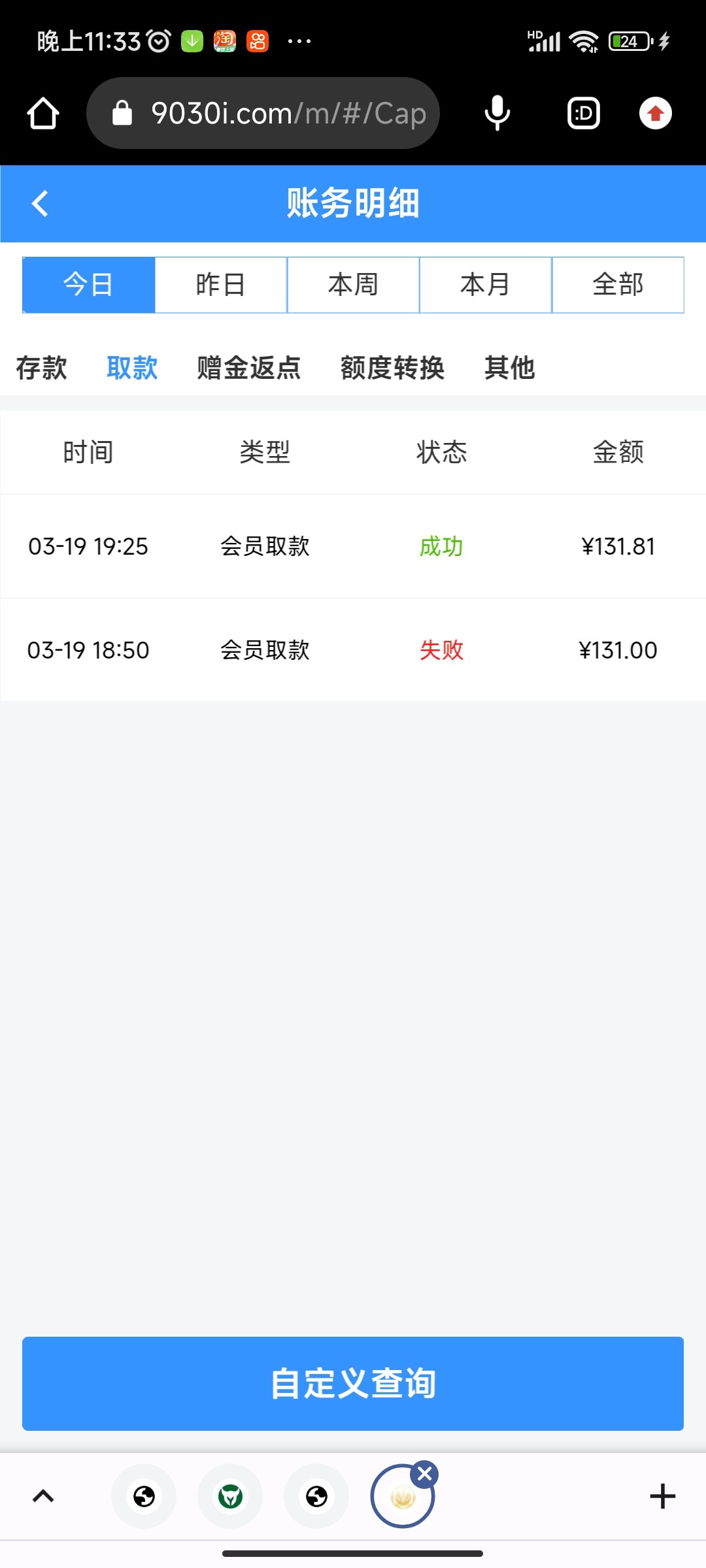The height and width of the screenshot is (1568, 706).
Task: View the 额度转换 records
Action: point(392,368)
